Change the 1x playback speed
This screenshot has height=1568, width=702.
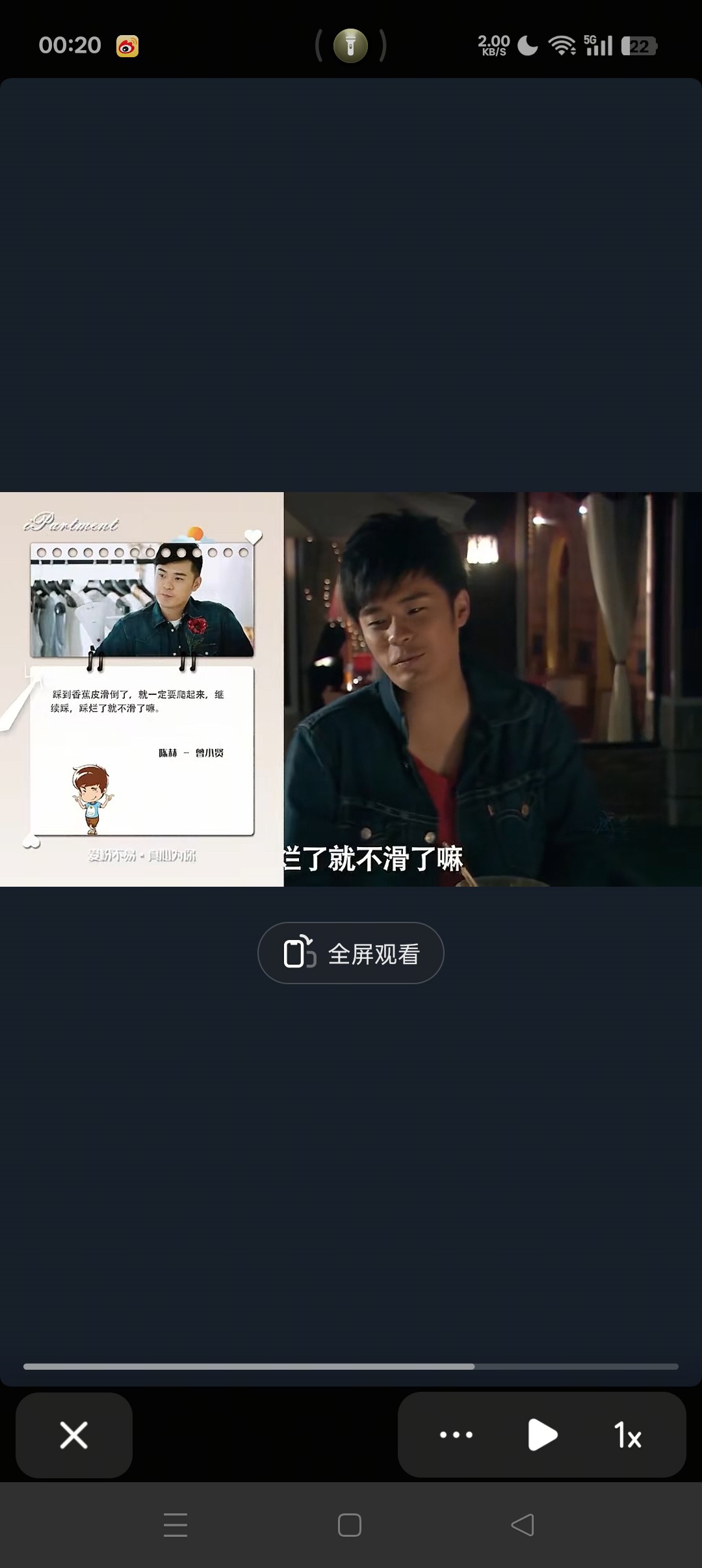tap(627, 1435)
